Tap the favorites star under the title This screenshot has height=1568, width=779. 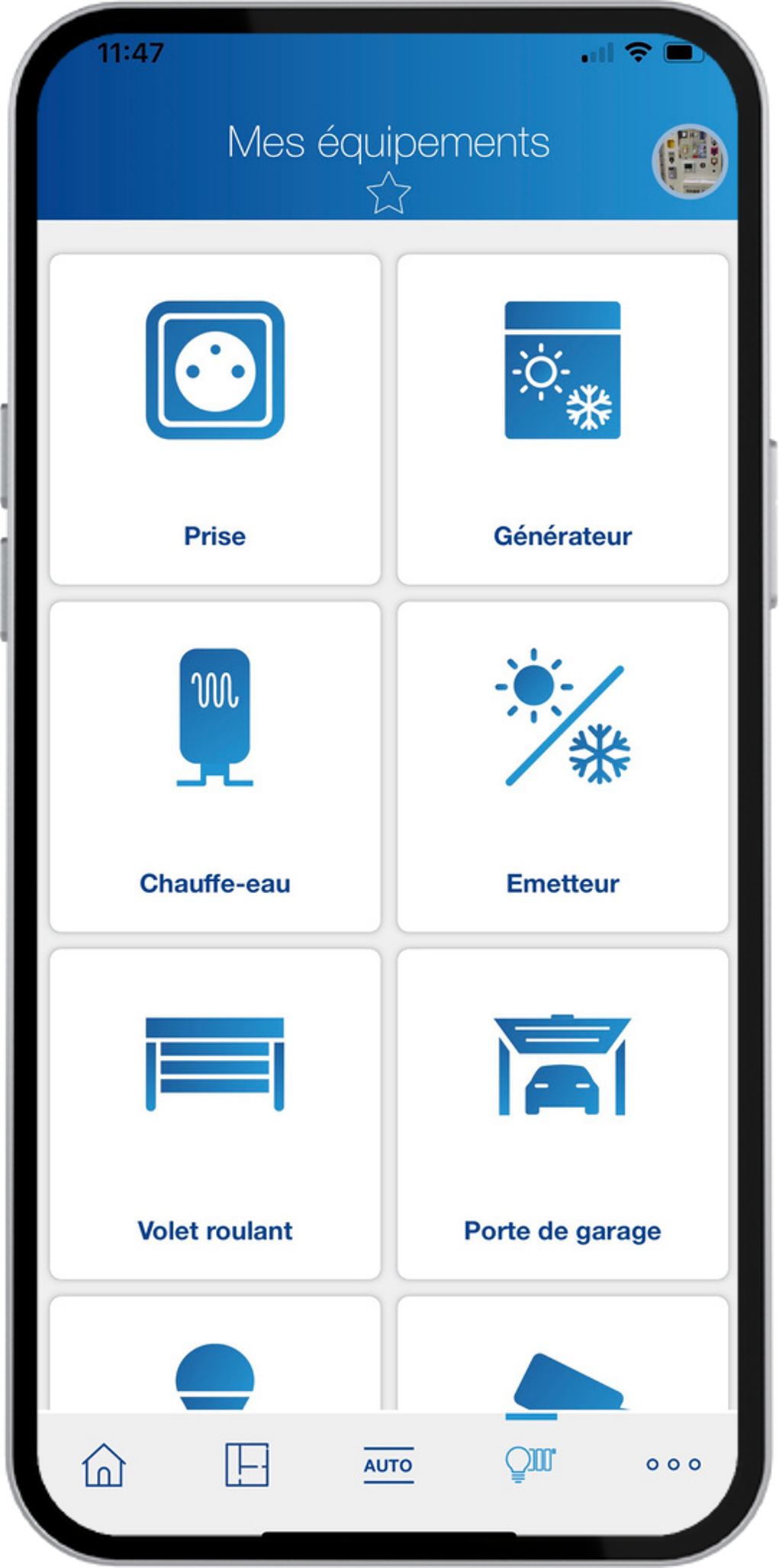(388, 193)
